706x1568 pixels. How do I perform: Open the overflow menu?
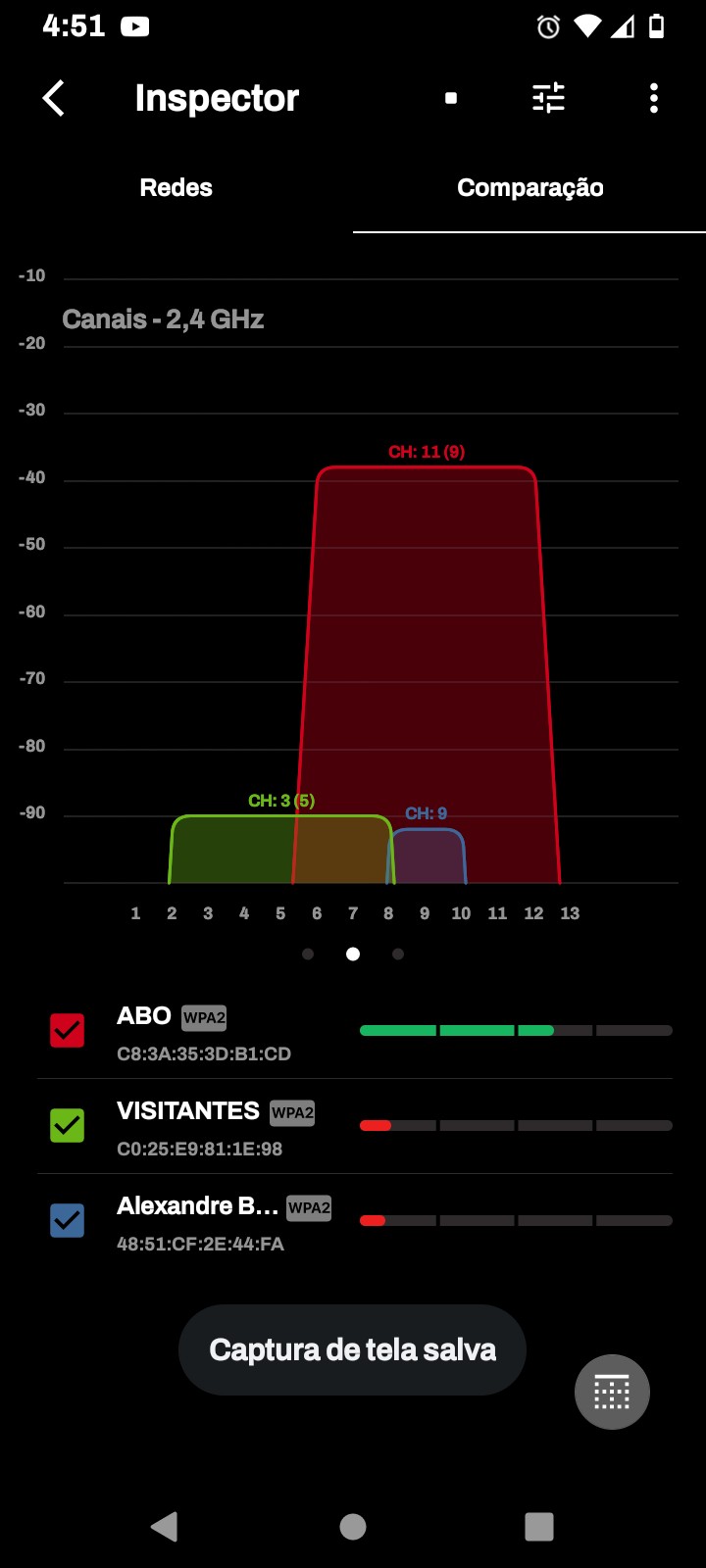click(654, 98)
